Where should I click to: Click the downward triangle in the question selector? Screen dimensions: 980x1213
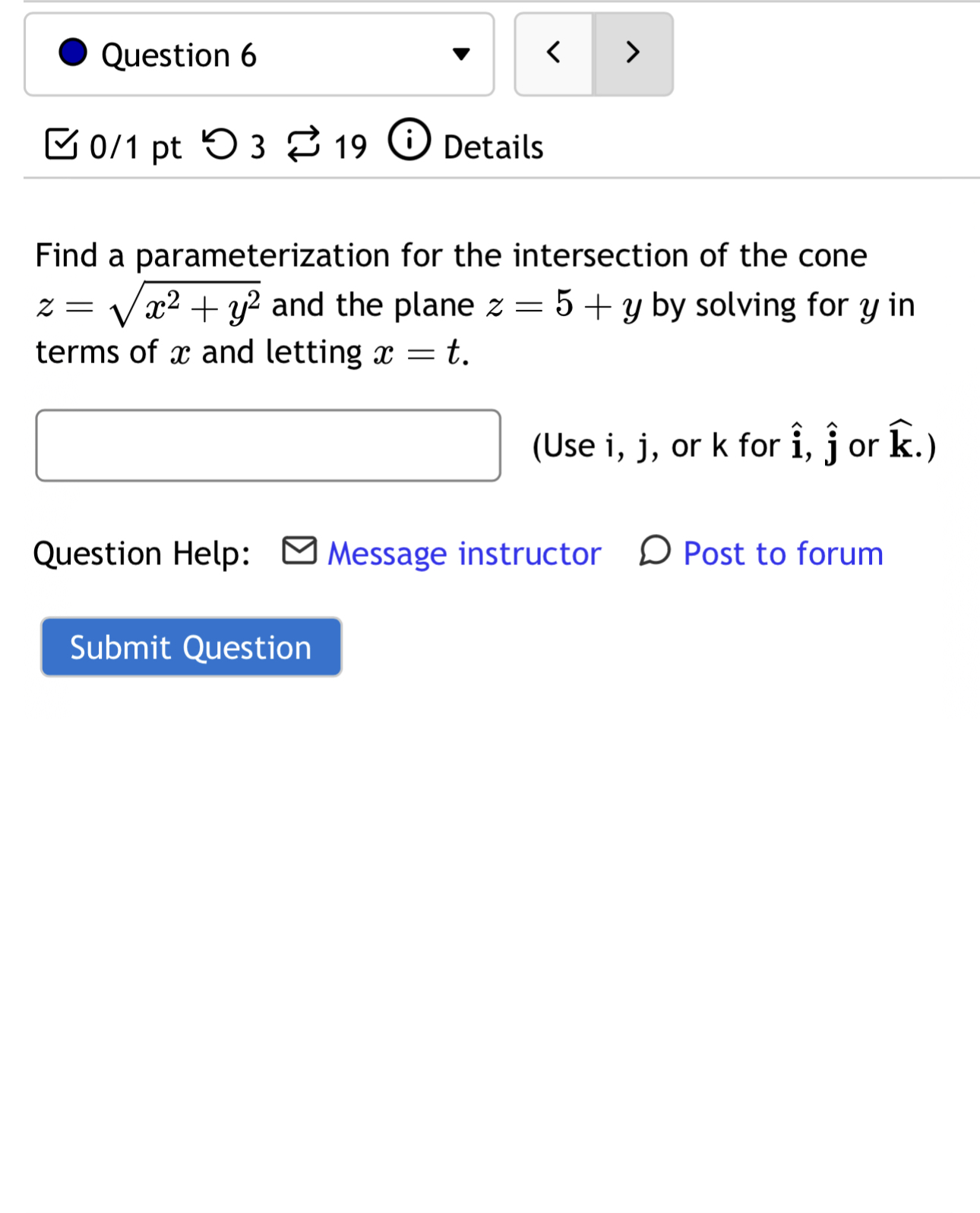click(x=463, y=53)
